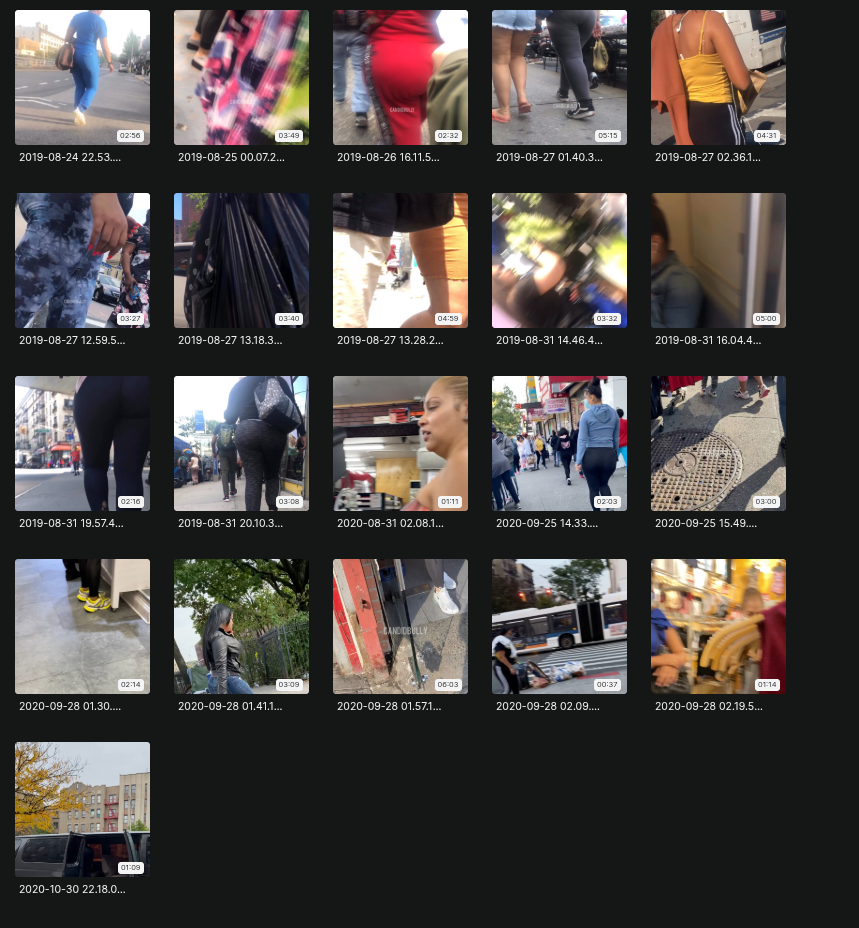This screenshot has height=928, width=859.
Task: Play the 37-second video 2020-09-28 02.09
Action: 559,626
